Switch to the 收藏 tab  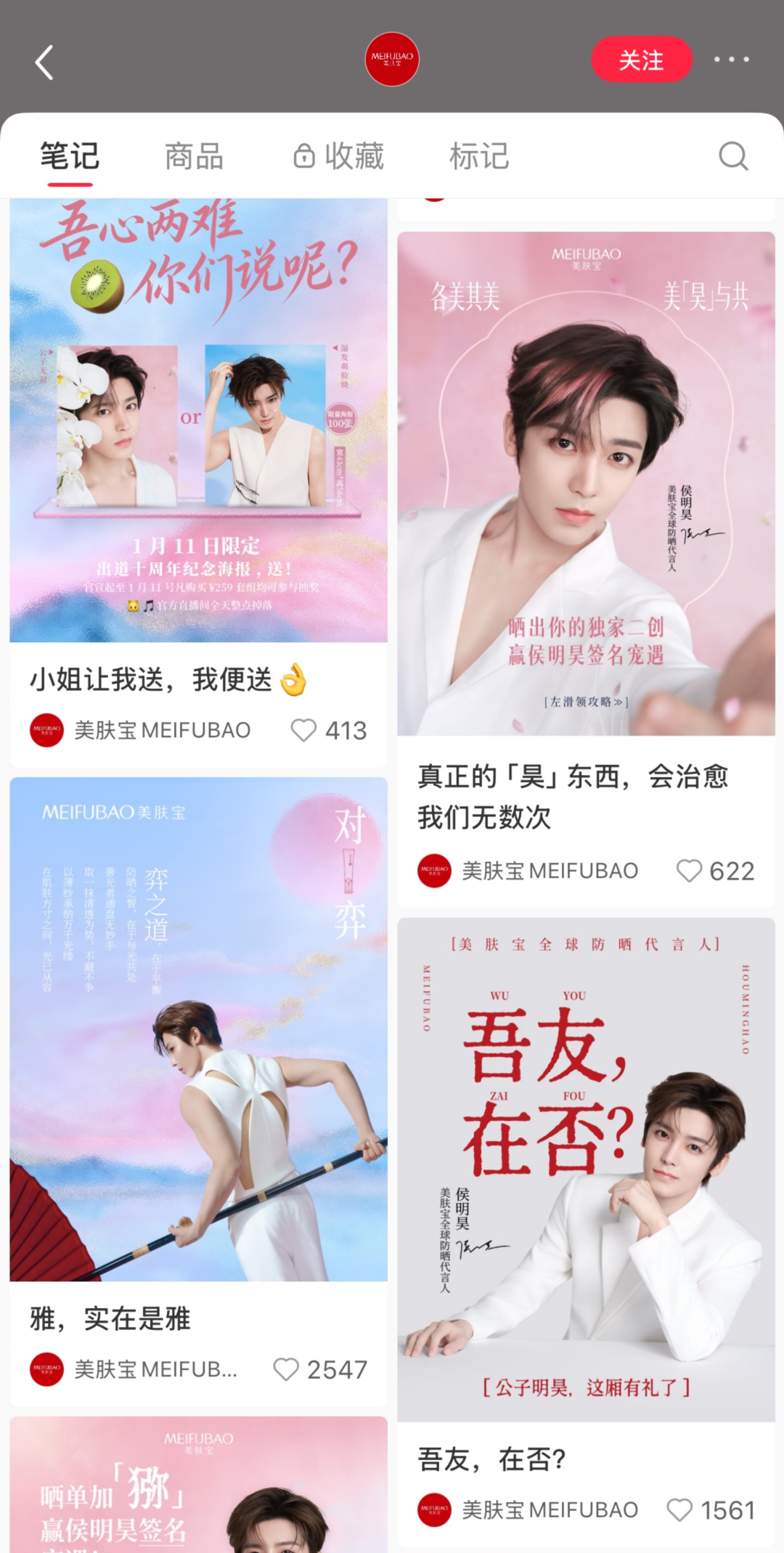pos(339,156)
